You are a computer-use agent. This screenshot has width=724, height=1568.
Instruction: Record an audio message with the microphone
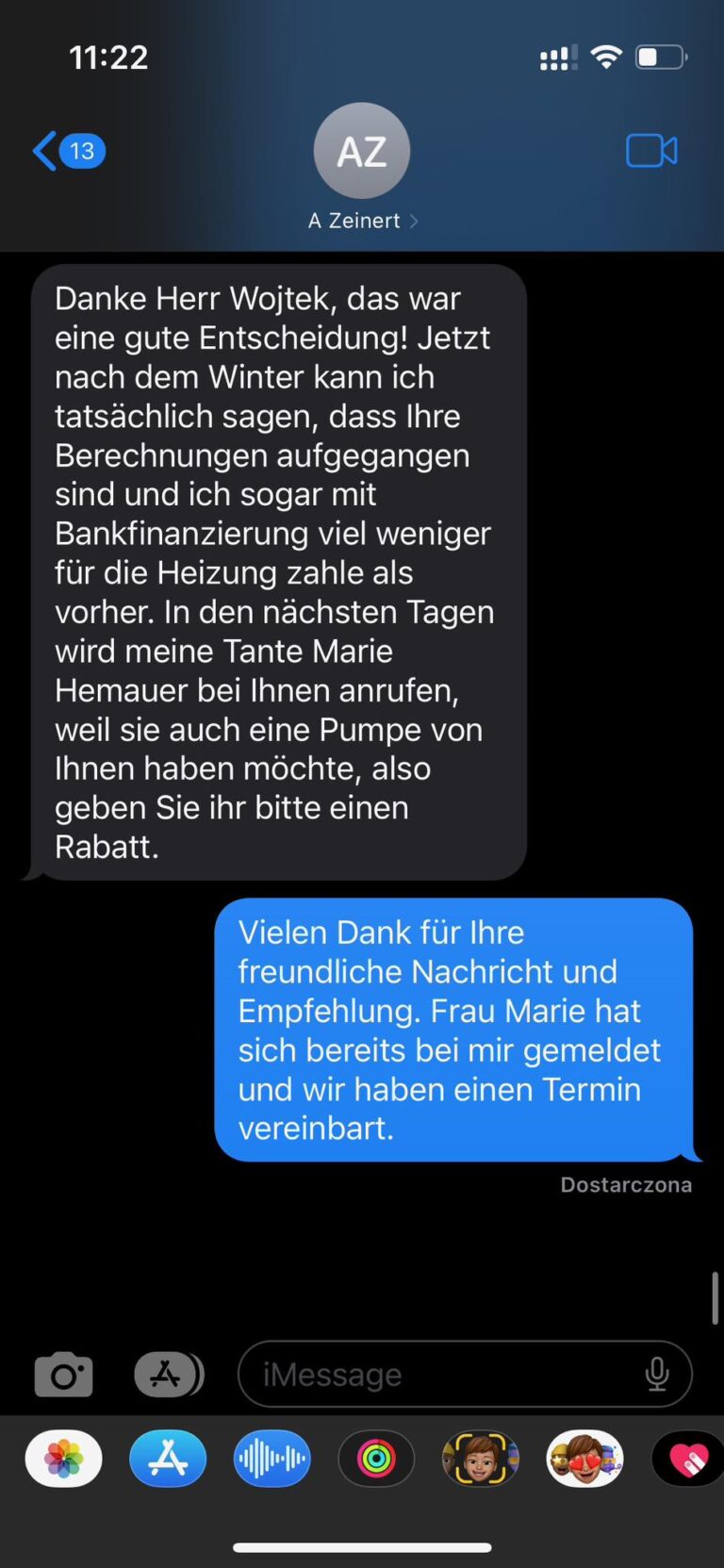coord(657,1375)
